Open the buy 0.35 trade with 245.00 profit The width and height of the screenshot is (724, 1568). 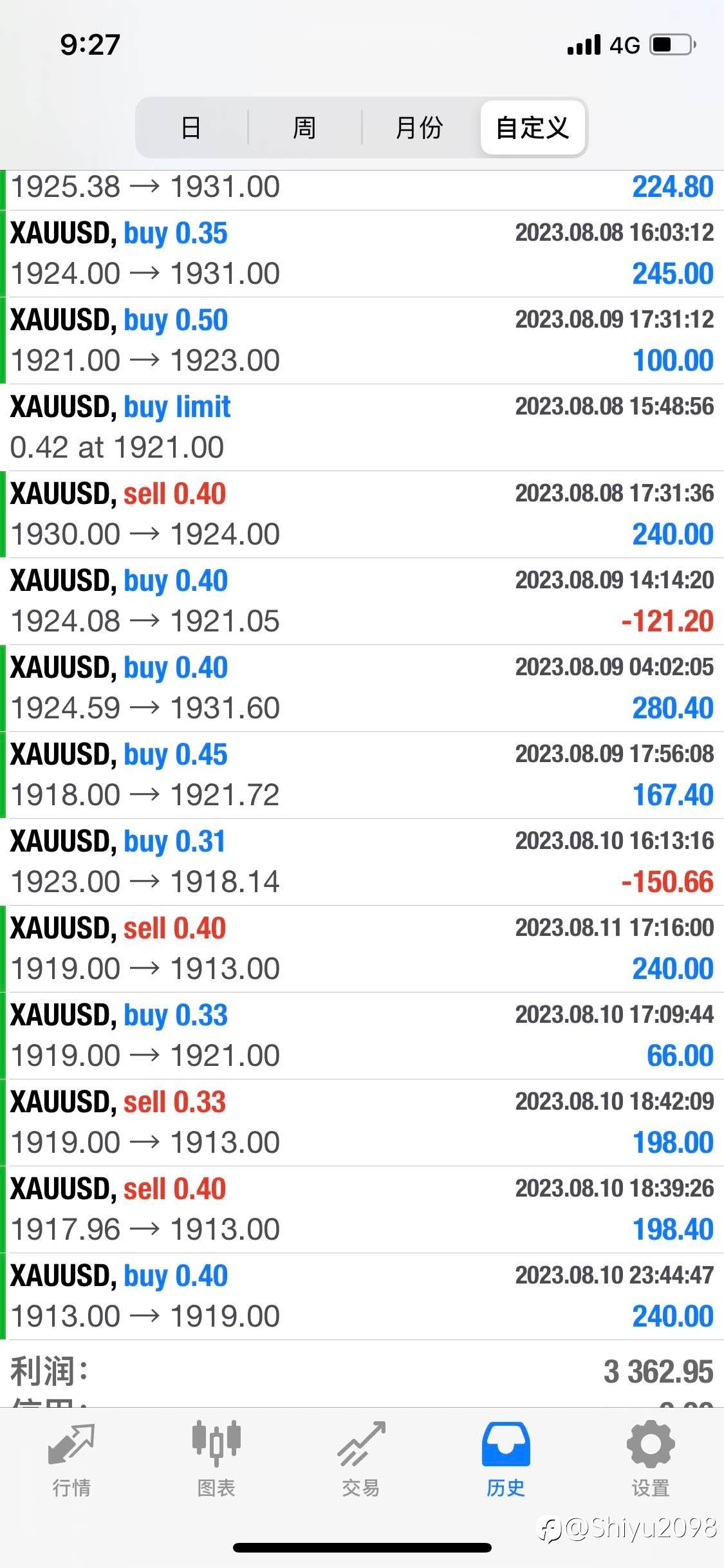pos(362,254)
